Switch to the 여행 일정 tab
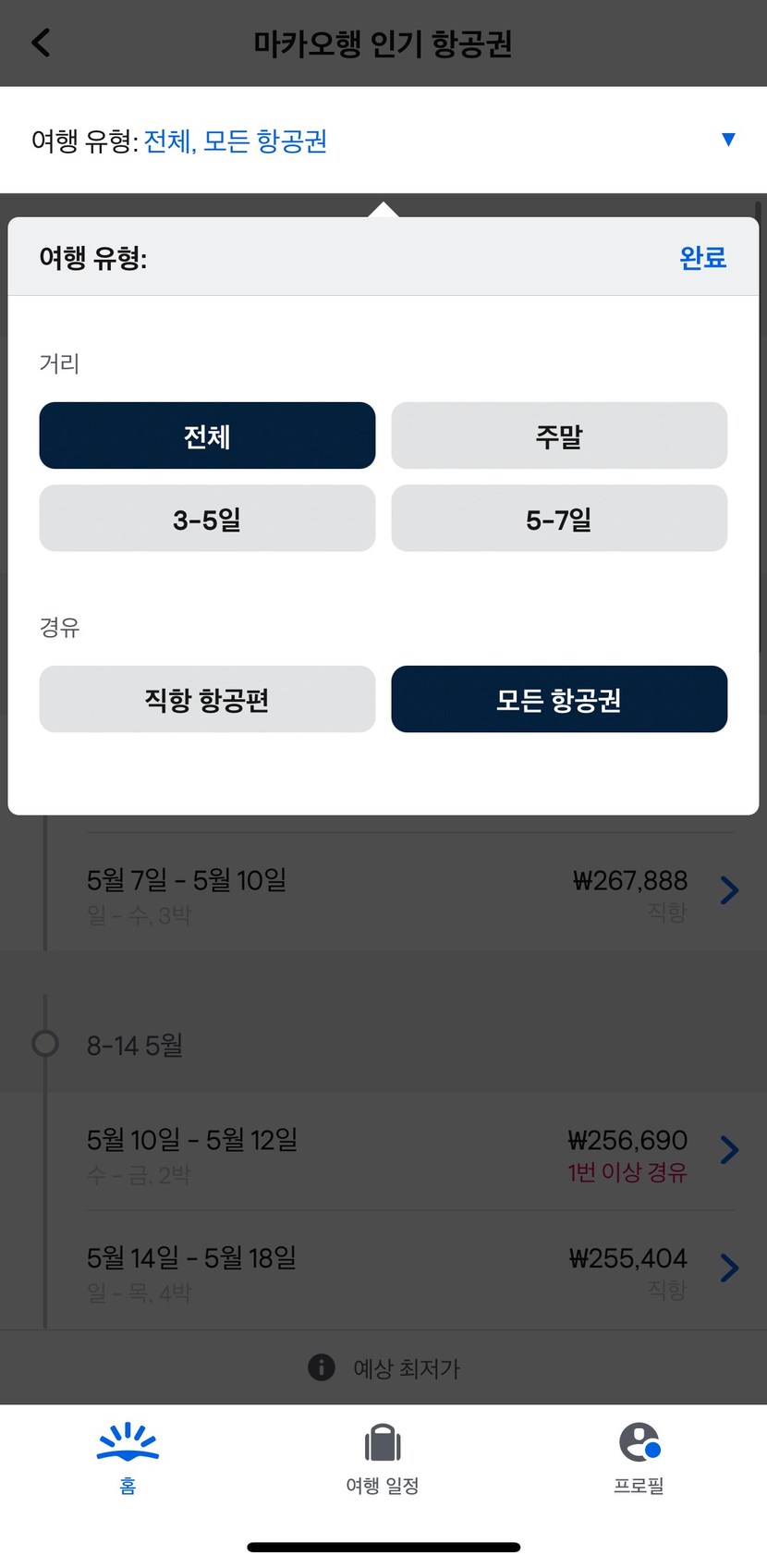 [383, 1458]
